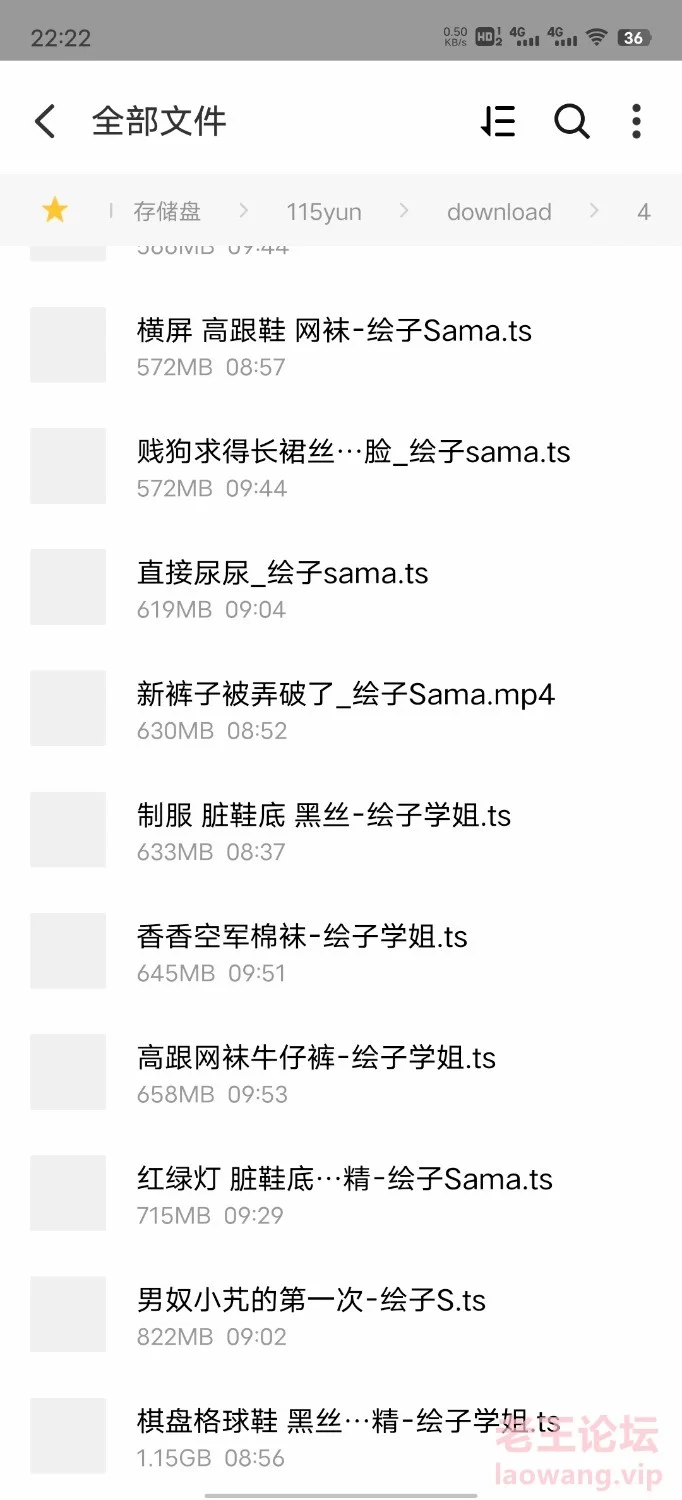The image size is (682, 1500).
Task: Jump to the download folder in breadcrumb
Action: [499, 211]
